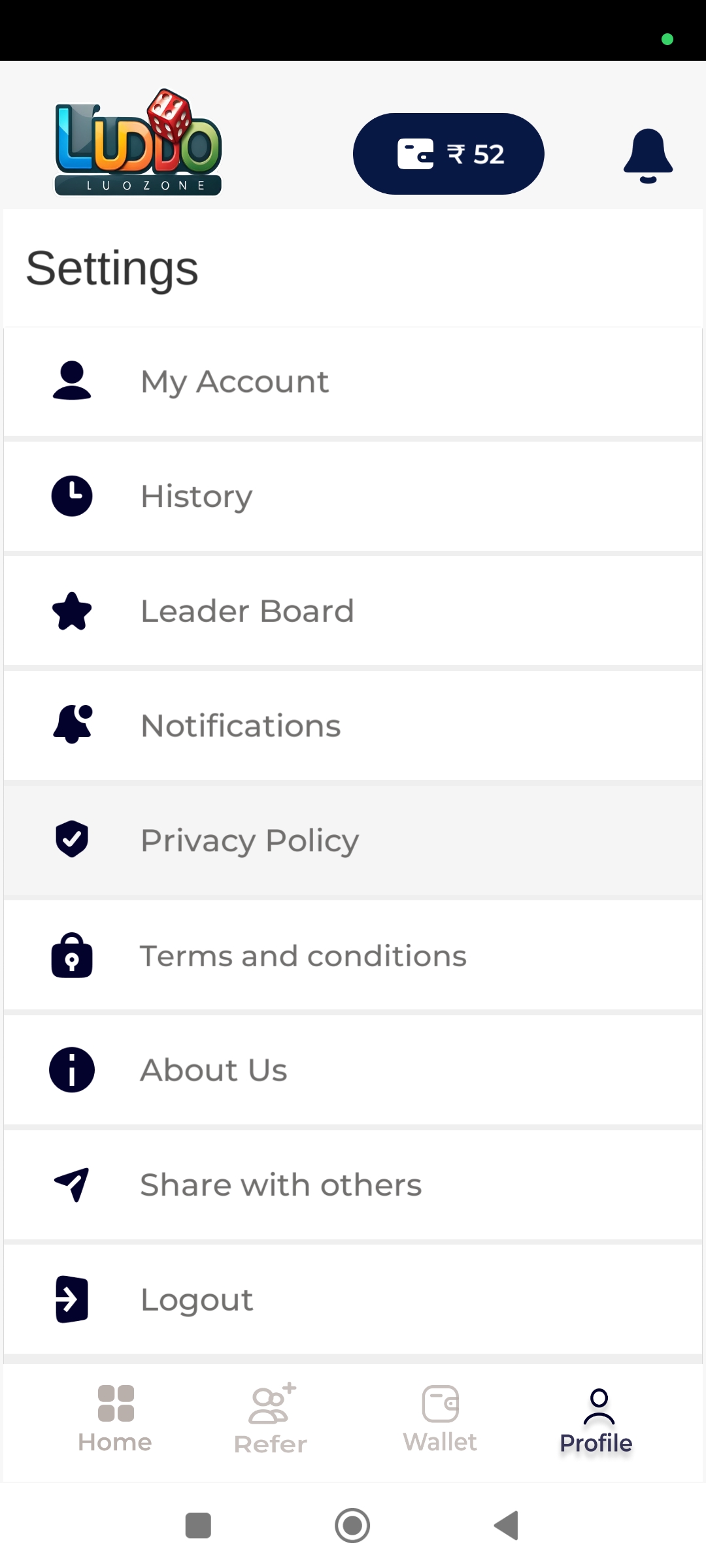706x1568 pixels.
Task: Open the Leader Board
Action: click(x=353, y=612)
